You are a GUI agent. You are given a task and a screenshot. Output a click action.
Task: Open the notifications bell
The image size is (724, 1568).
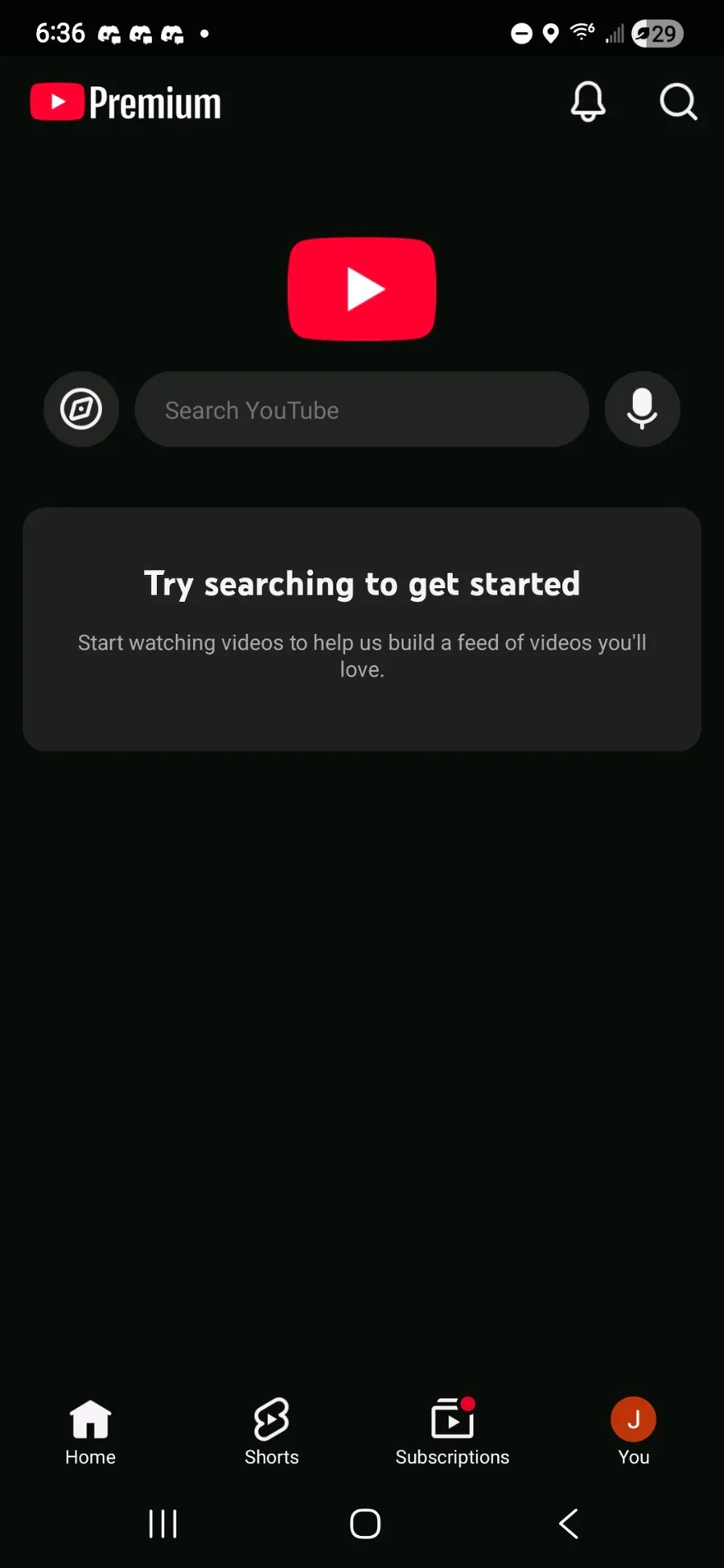point(588,102)
